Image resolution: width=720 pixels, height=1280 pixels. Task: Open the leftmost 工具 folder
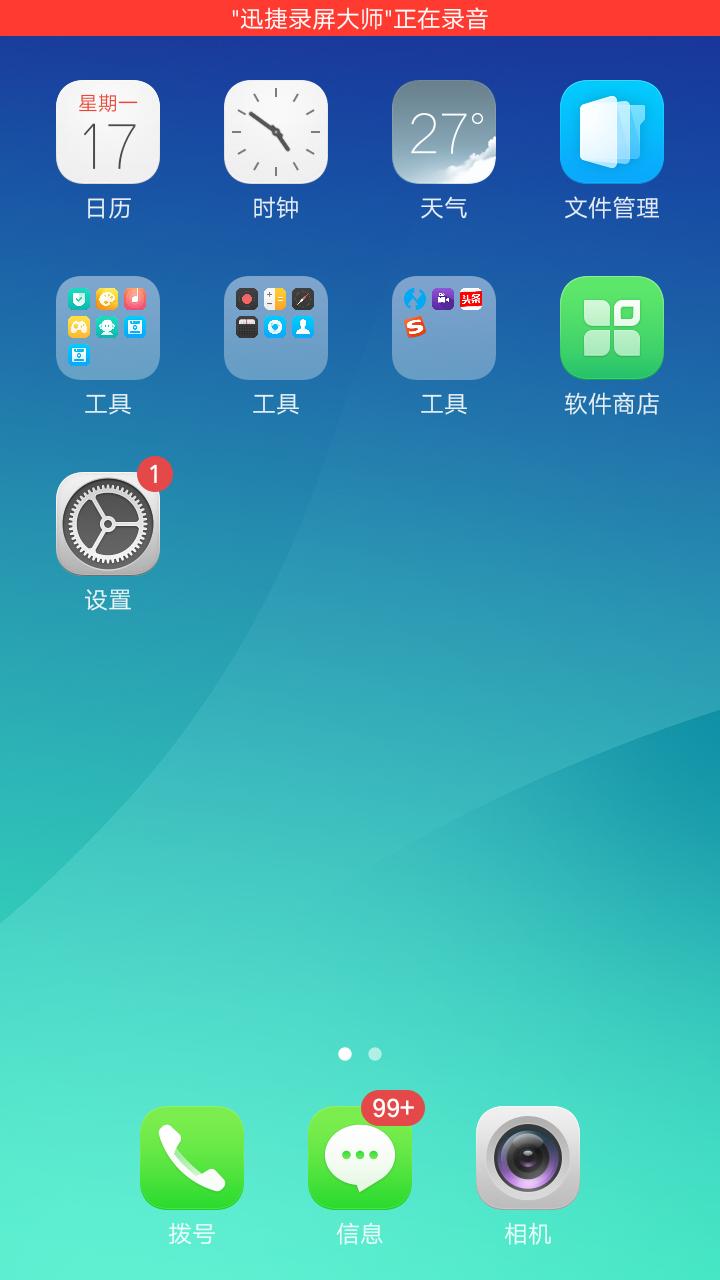pos(108,327)
